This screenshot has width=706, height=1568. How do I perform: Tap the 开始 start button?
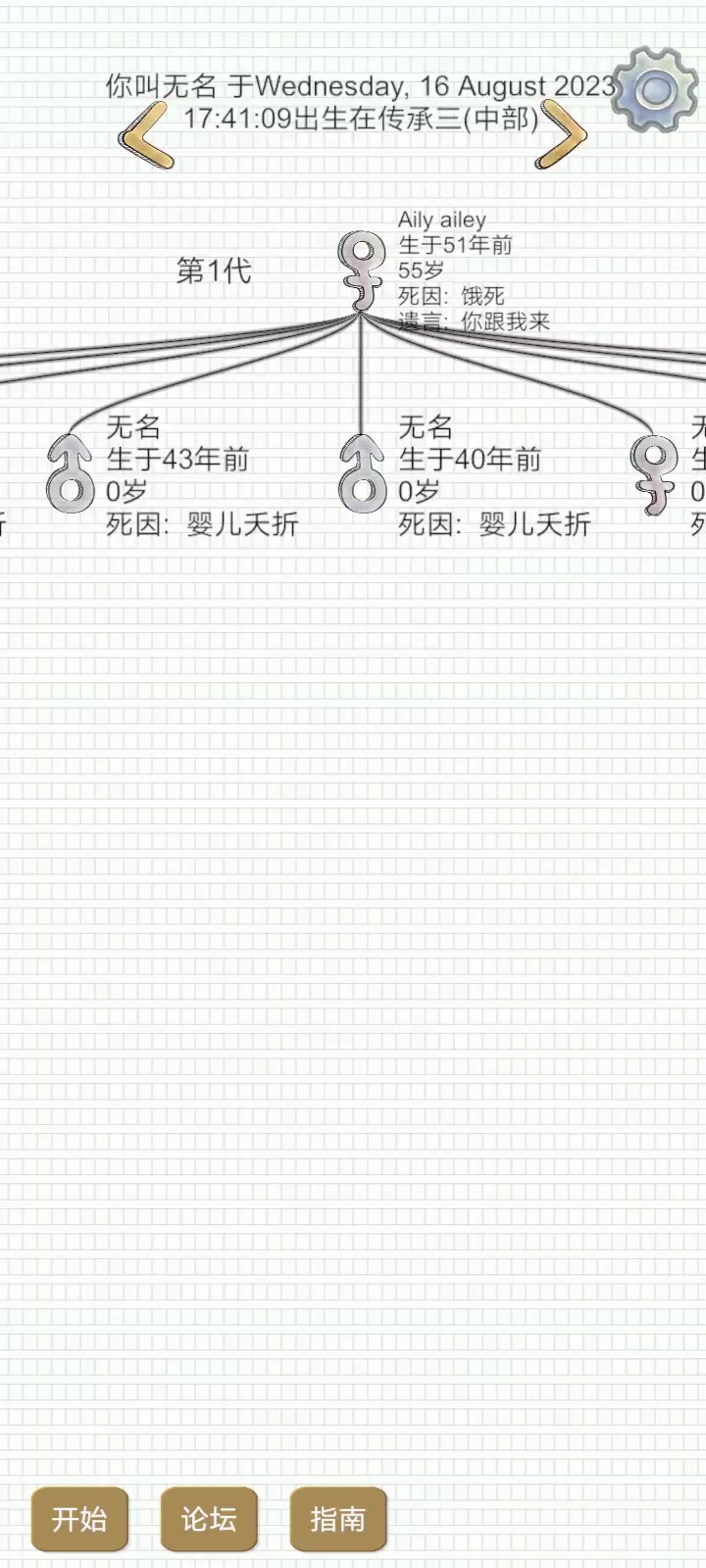tap(79, 1518)
